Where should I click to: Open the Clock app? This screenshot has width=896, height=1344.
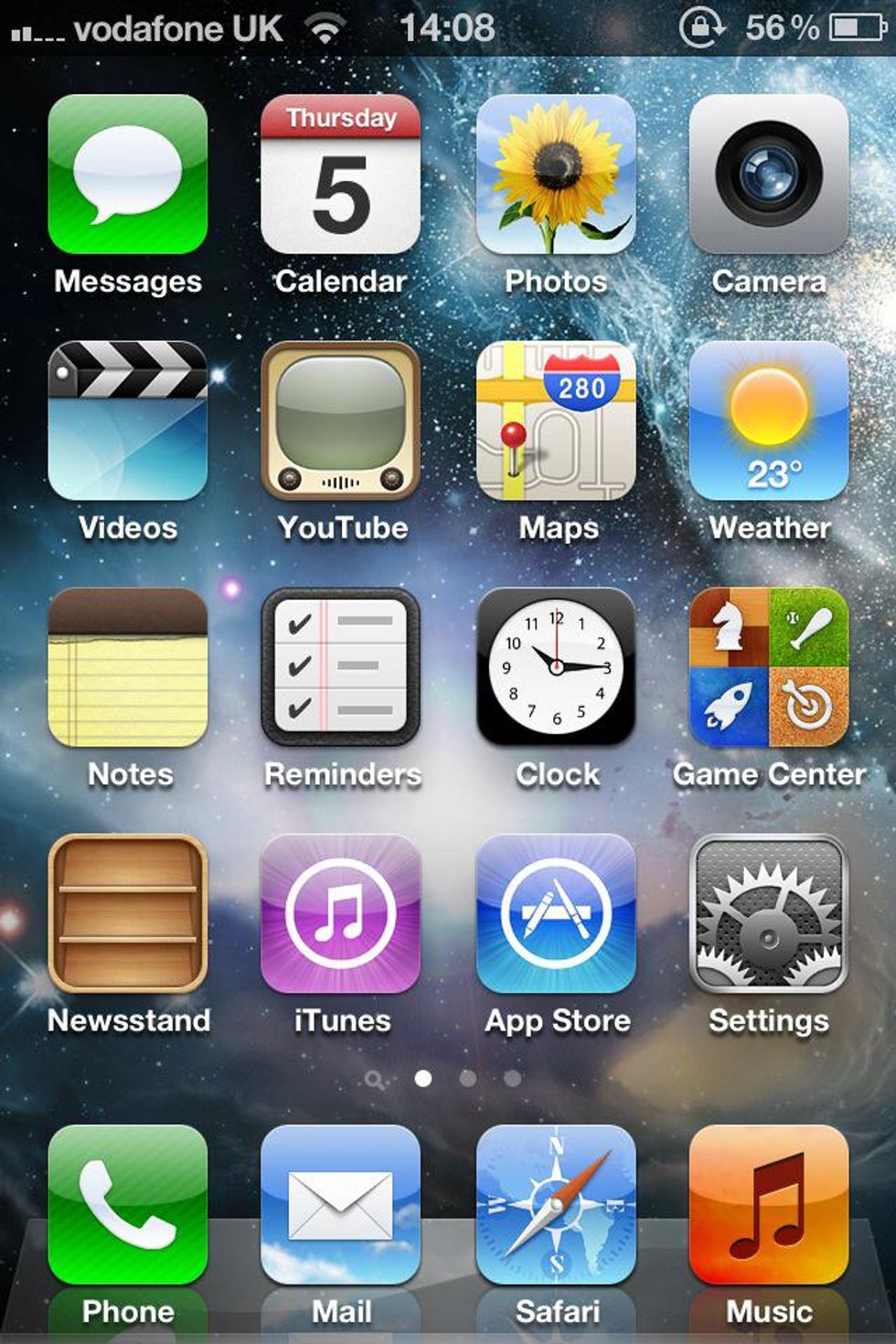click(555, 667)
